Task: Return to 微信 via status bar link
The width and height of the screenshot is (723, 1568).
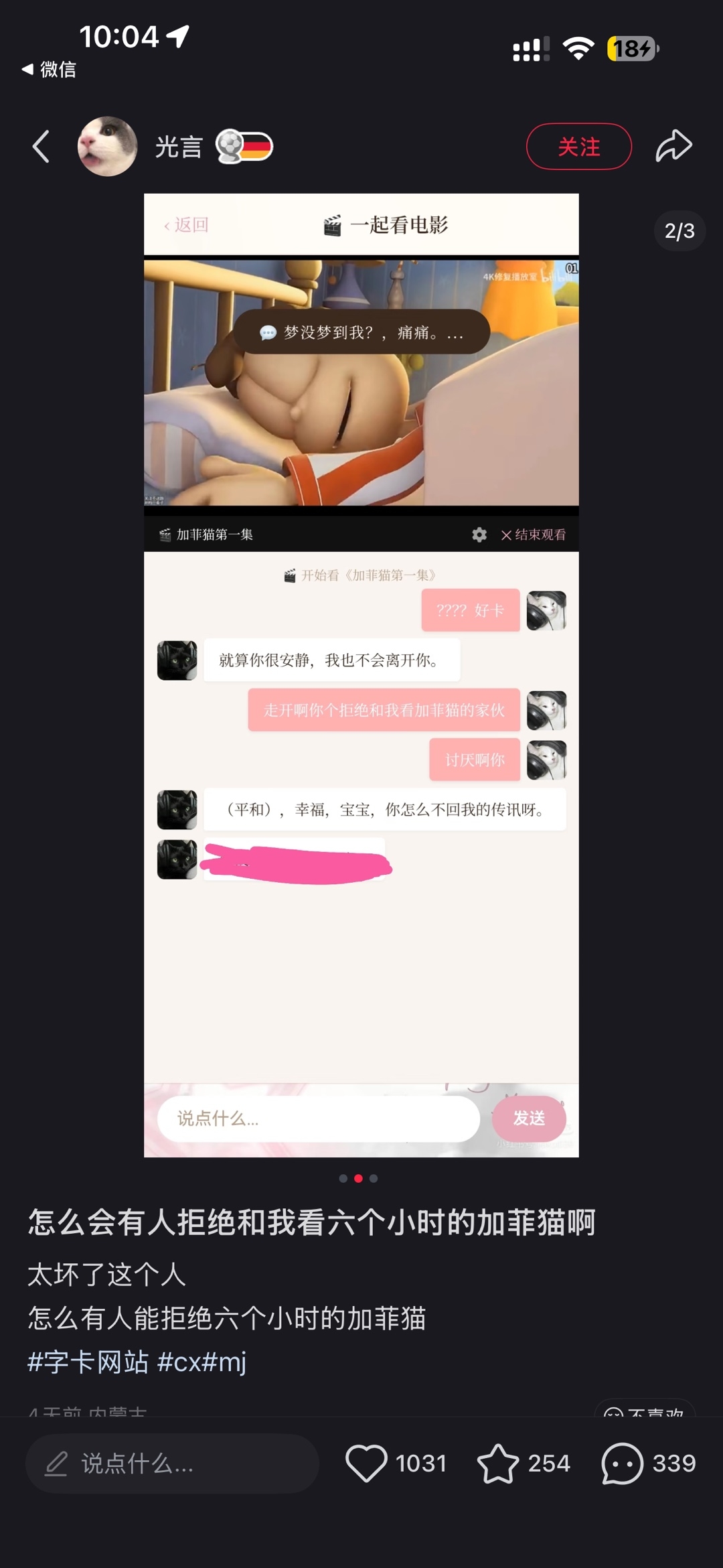Action: pos(49,69)
